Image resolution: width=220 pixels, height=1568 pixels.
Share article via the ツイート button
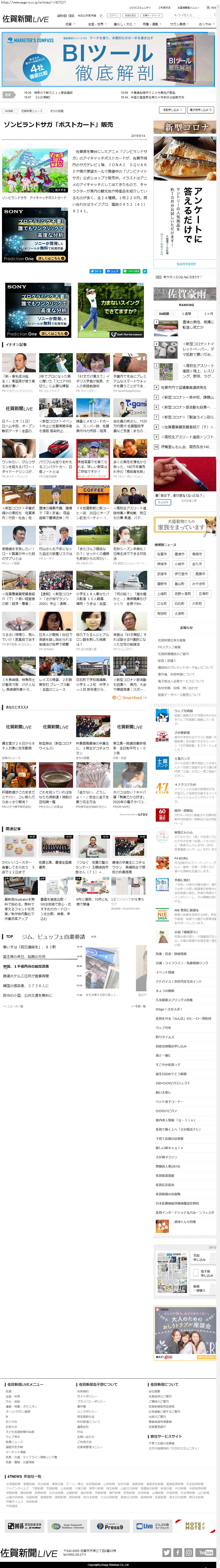click(x=96, y=272)
